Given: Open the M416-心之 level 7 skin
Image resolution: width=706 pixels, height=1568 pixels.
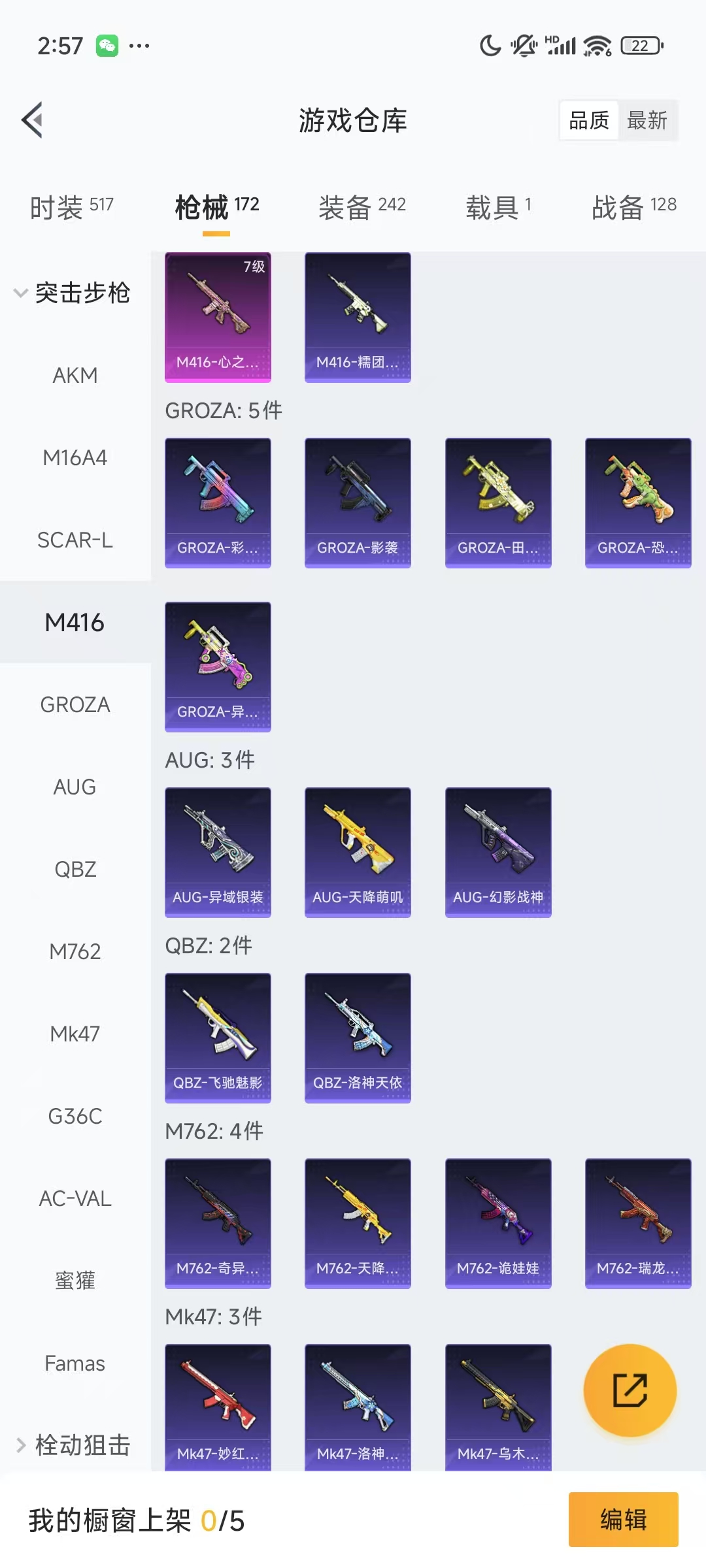Looking at the screenshot, I should (x=218, y=318).
